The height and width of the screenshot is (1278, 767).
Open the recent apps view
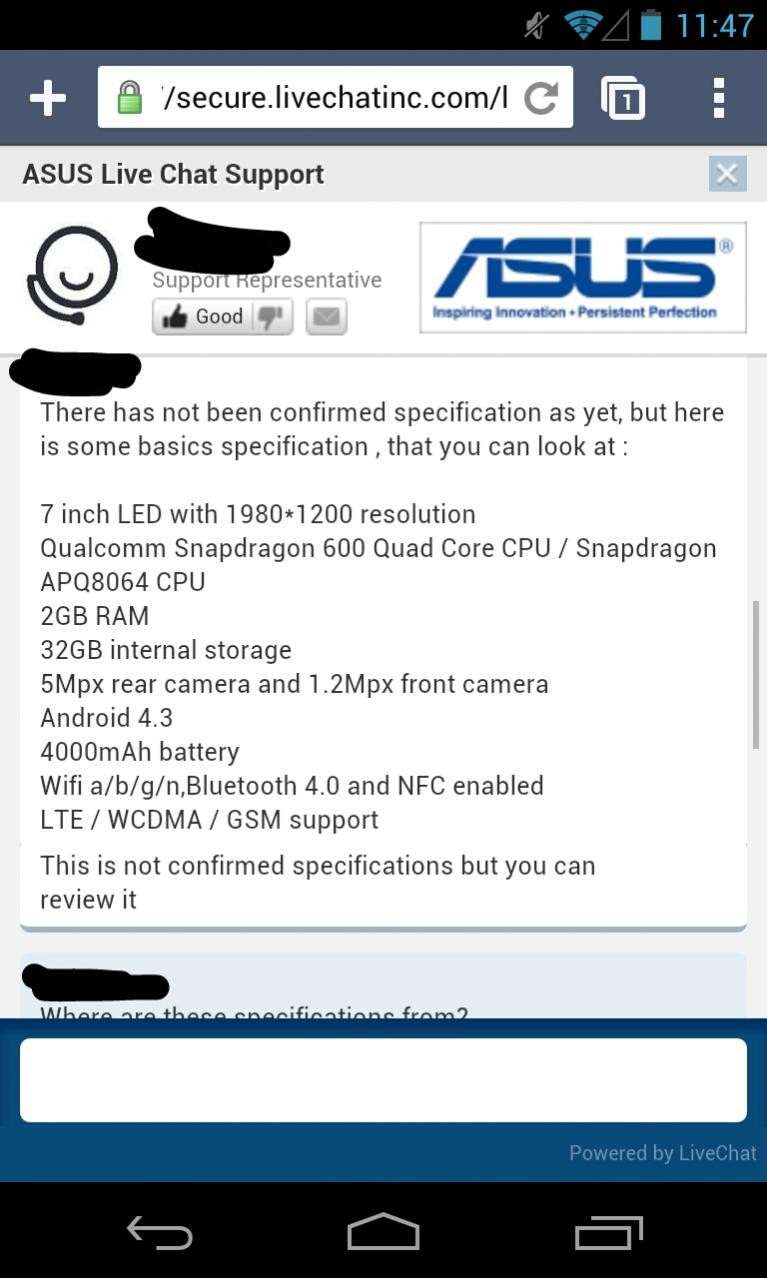tap(608, 1231)
